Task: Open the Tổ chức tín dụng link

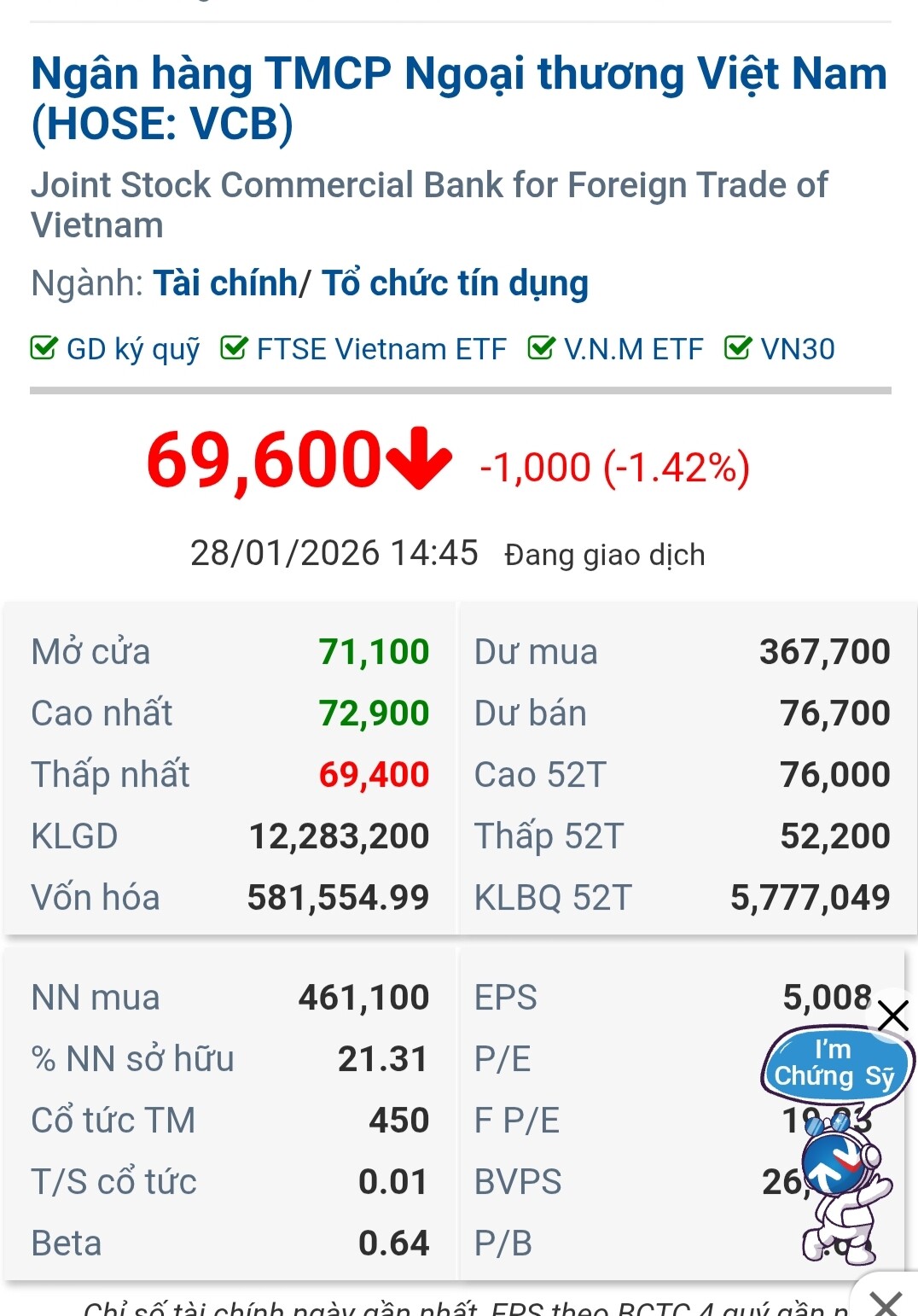Action: point(455,283)
